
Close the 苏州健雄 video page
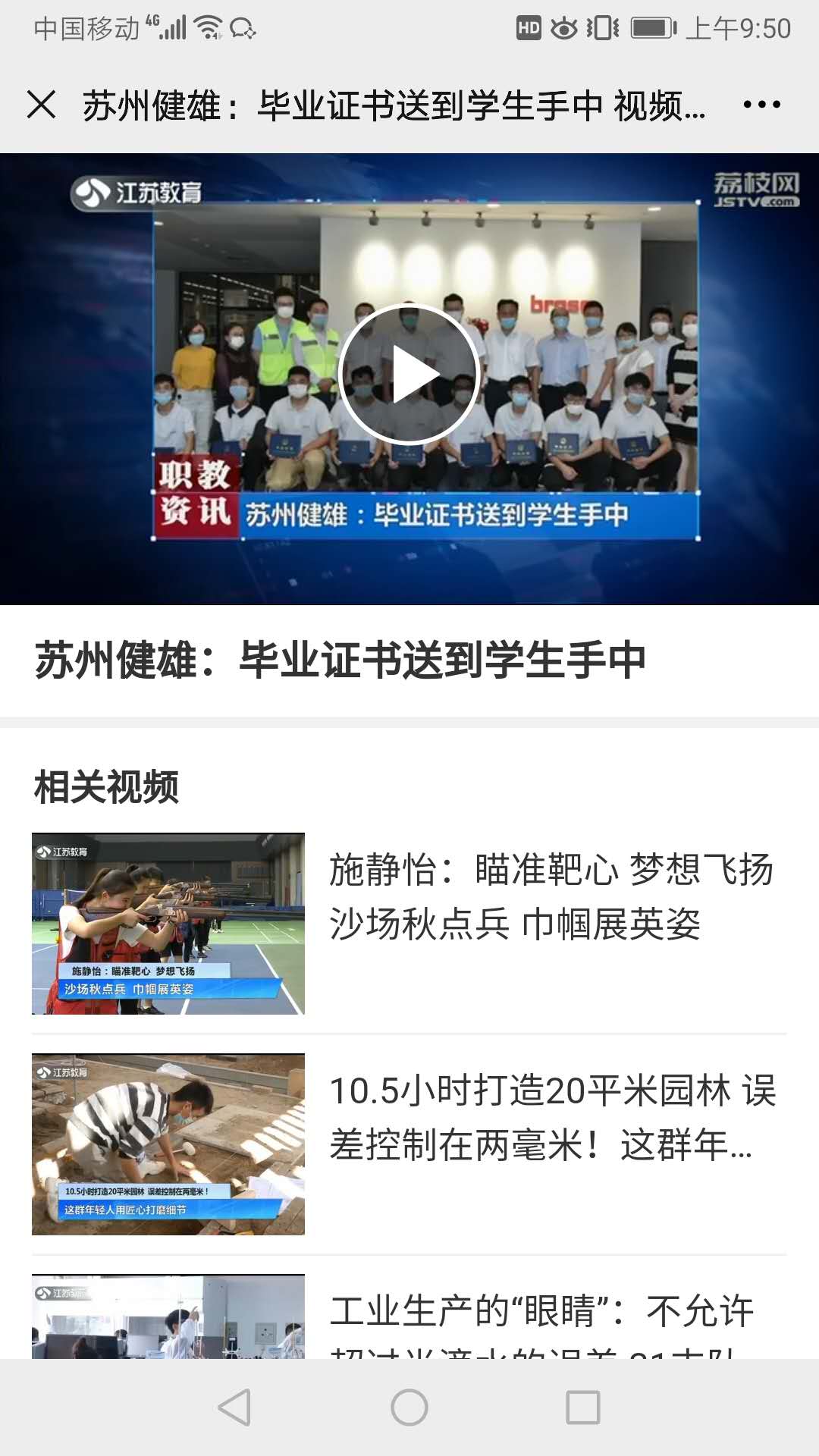pos(42,105)
